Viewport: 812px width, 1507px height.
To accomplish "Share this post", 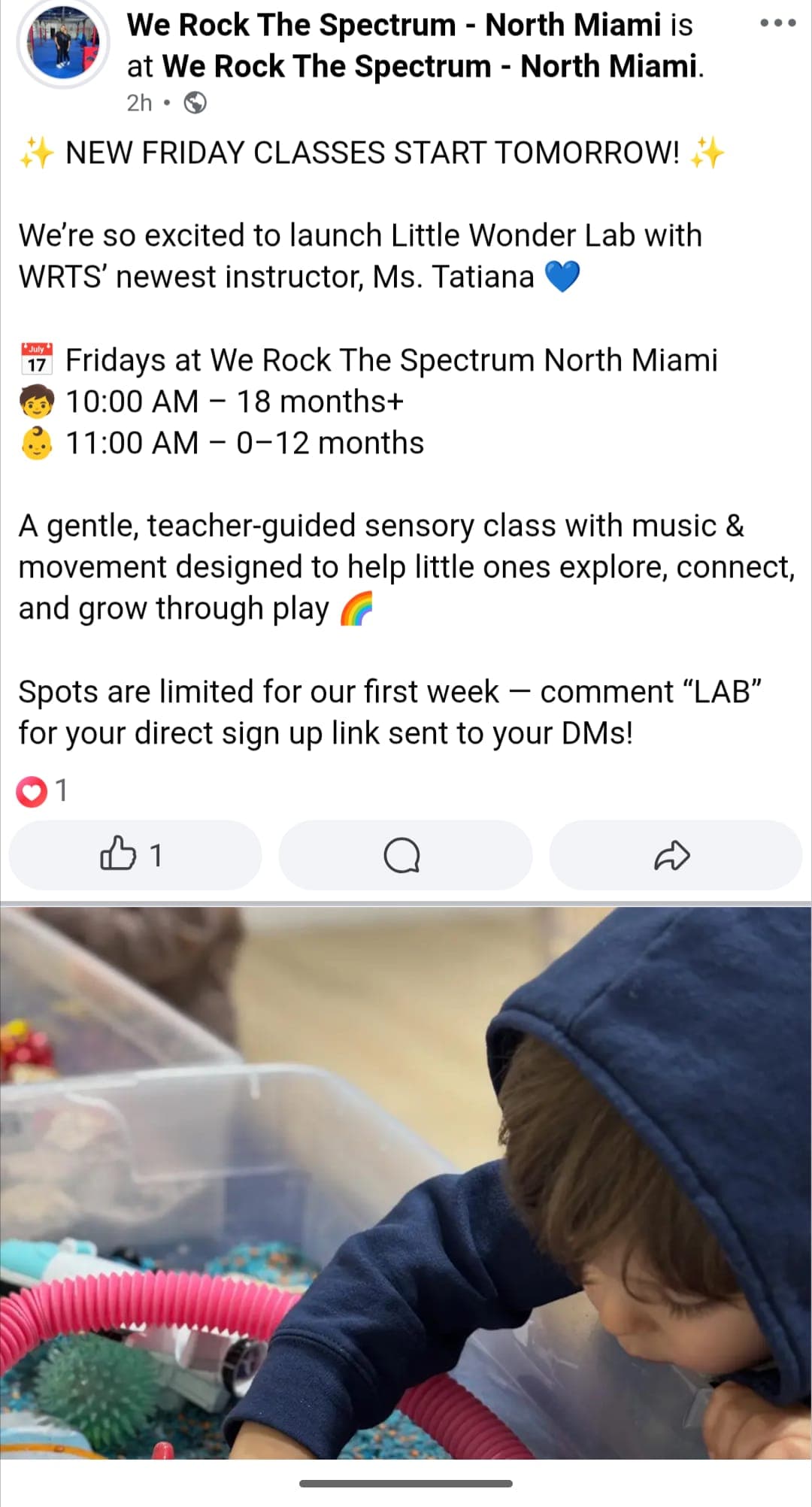I will point(674,855).
